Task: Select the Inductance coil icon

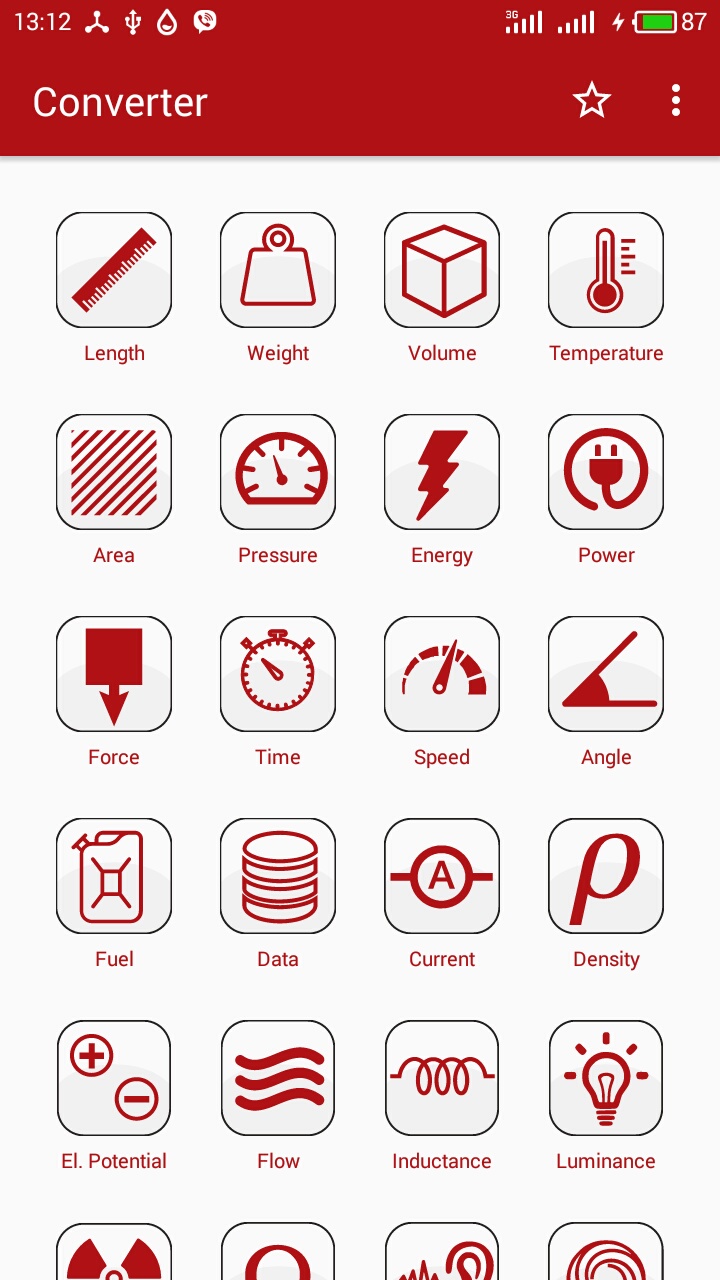Action: pyautogui.click(x=442, y=1077)
